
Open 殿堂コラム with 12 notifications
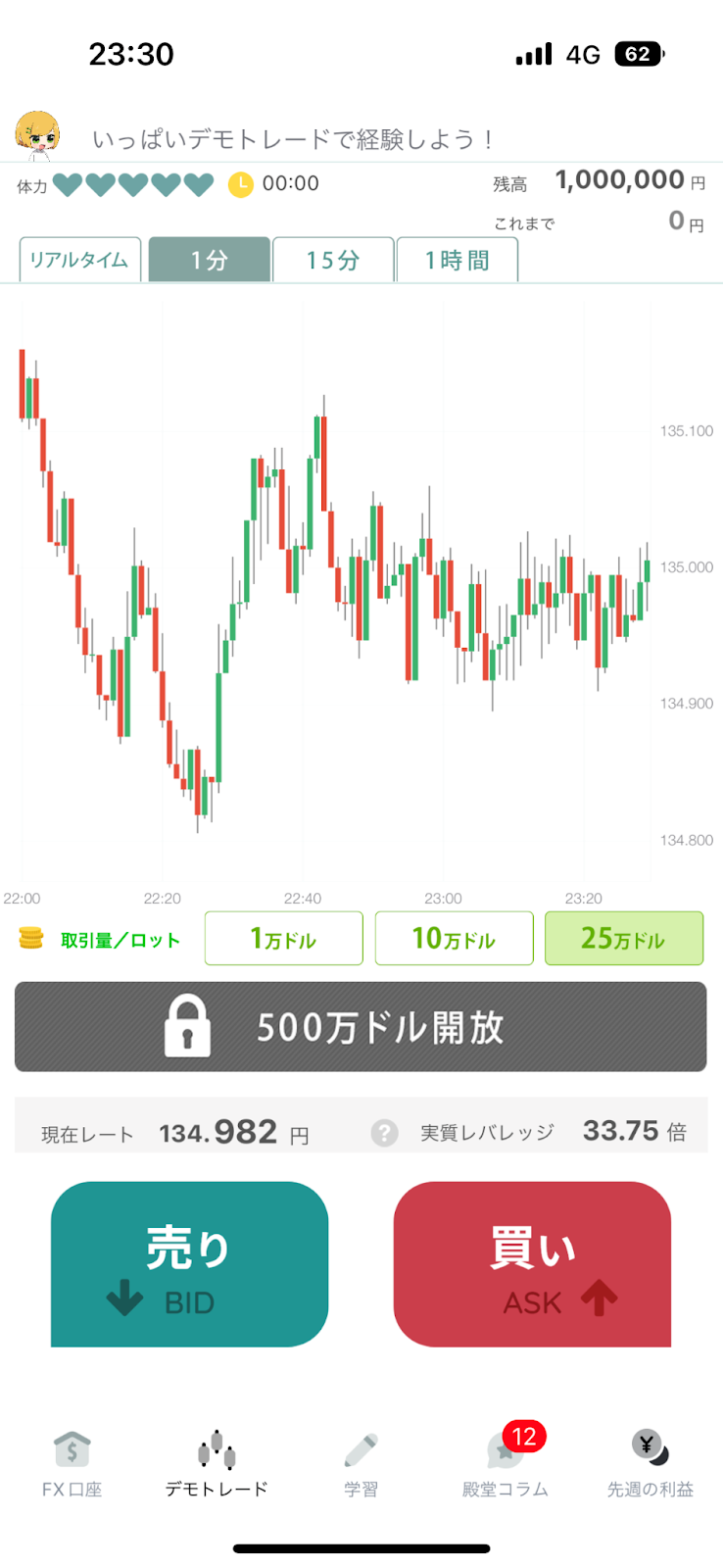pos(506,1464)
